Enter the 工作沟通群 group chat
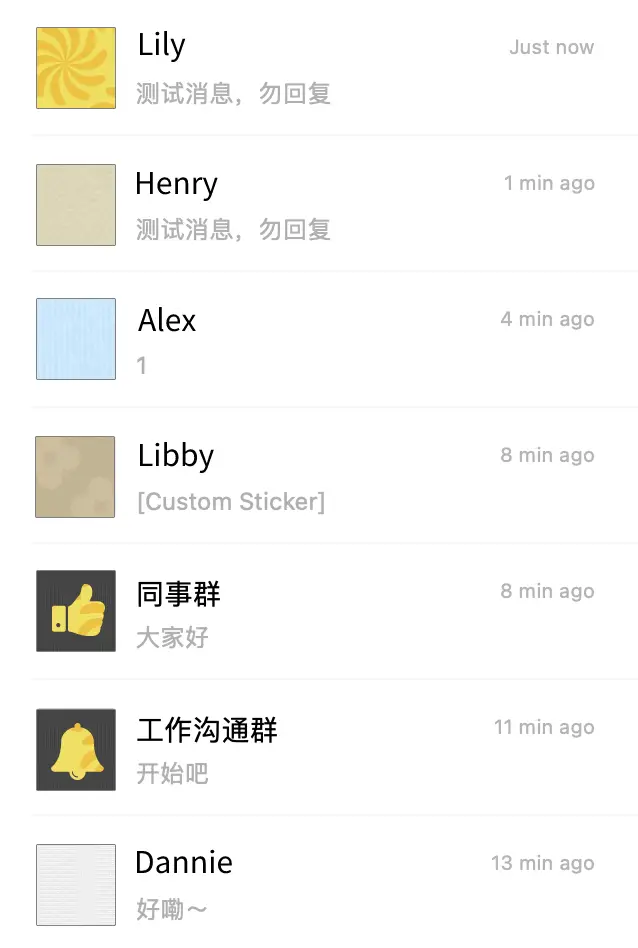 318,748
